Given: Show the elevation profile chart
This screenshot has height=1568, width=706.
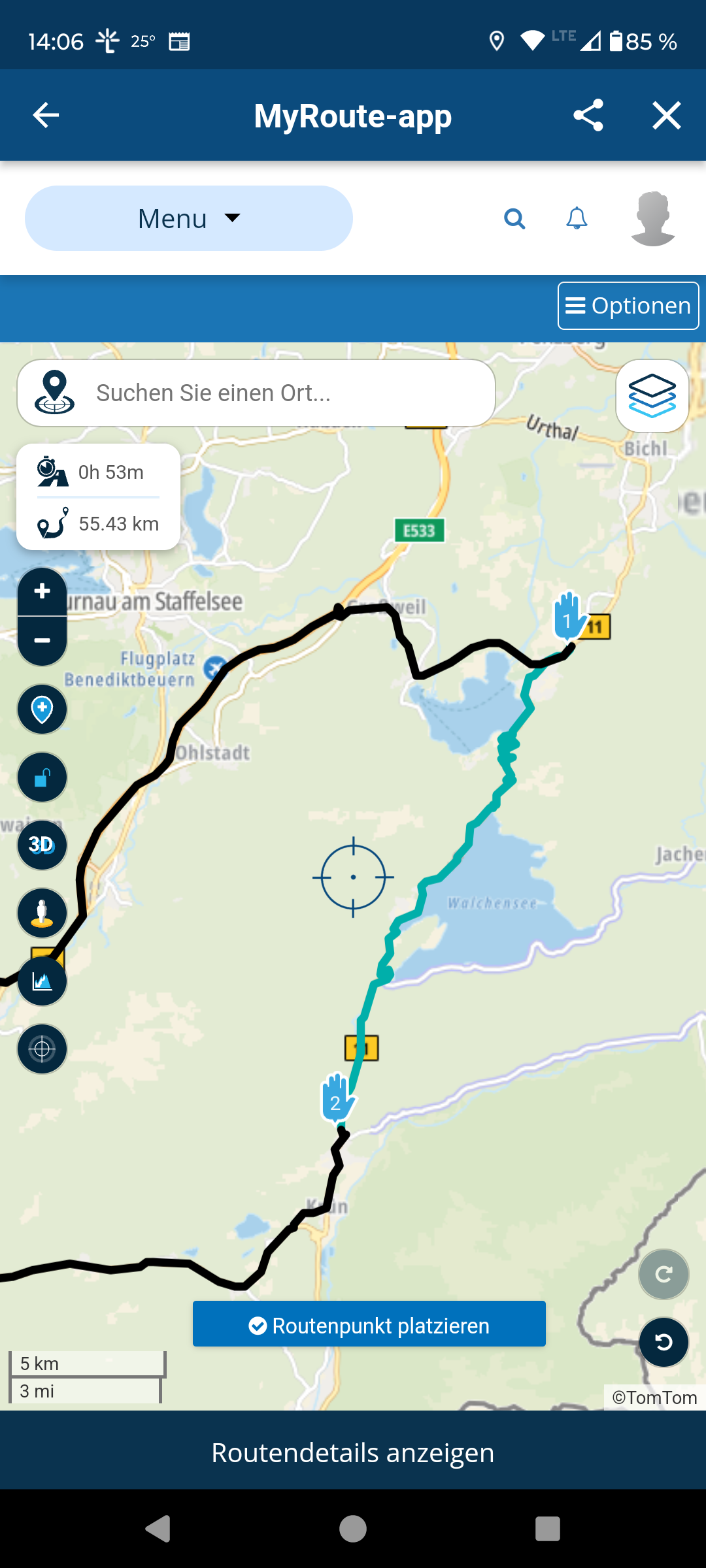Looking at the screenshot, I should pos(42,981).
